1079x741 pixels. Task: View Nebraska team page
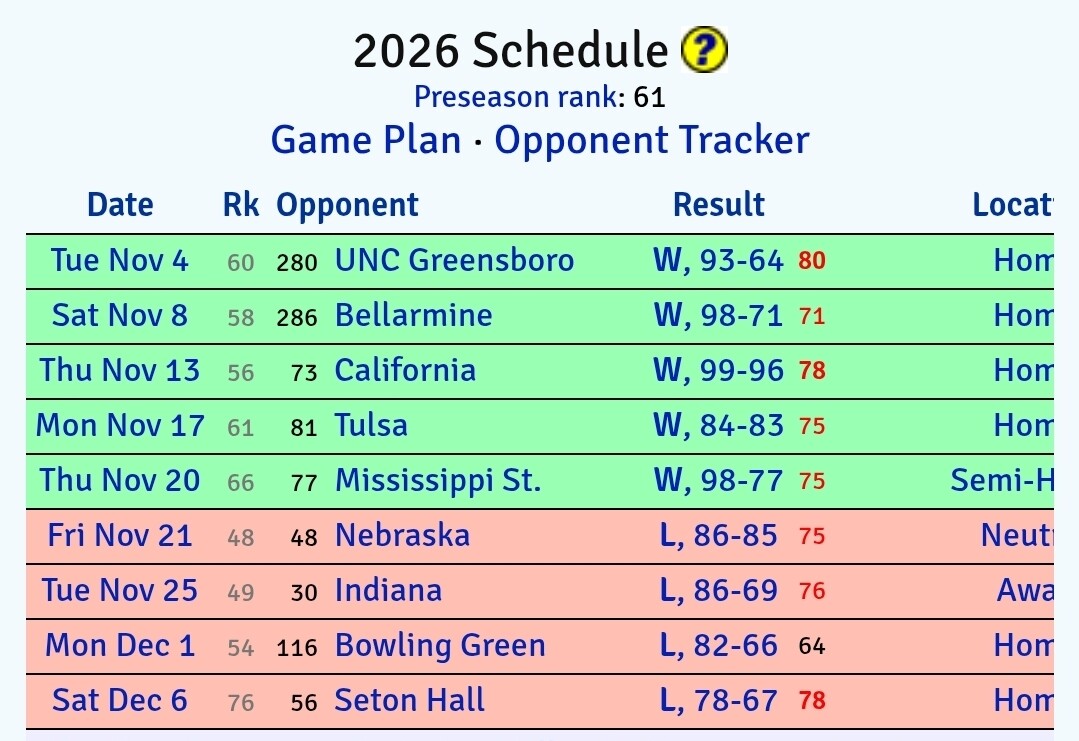pyautogui.click(x=402, y=536)
